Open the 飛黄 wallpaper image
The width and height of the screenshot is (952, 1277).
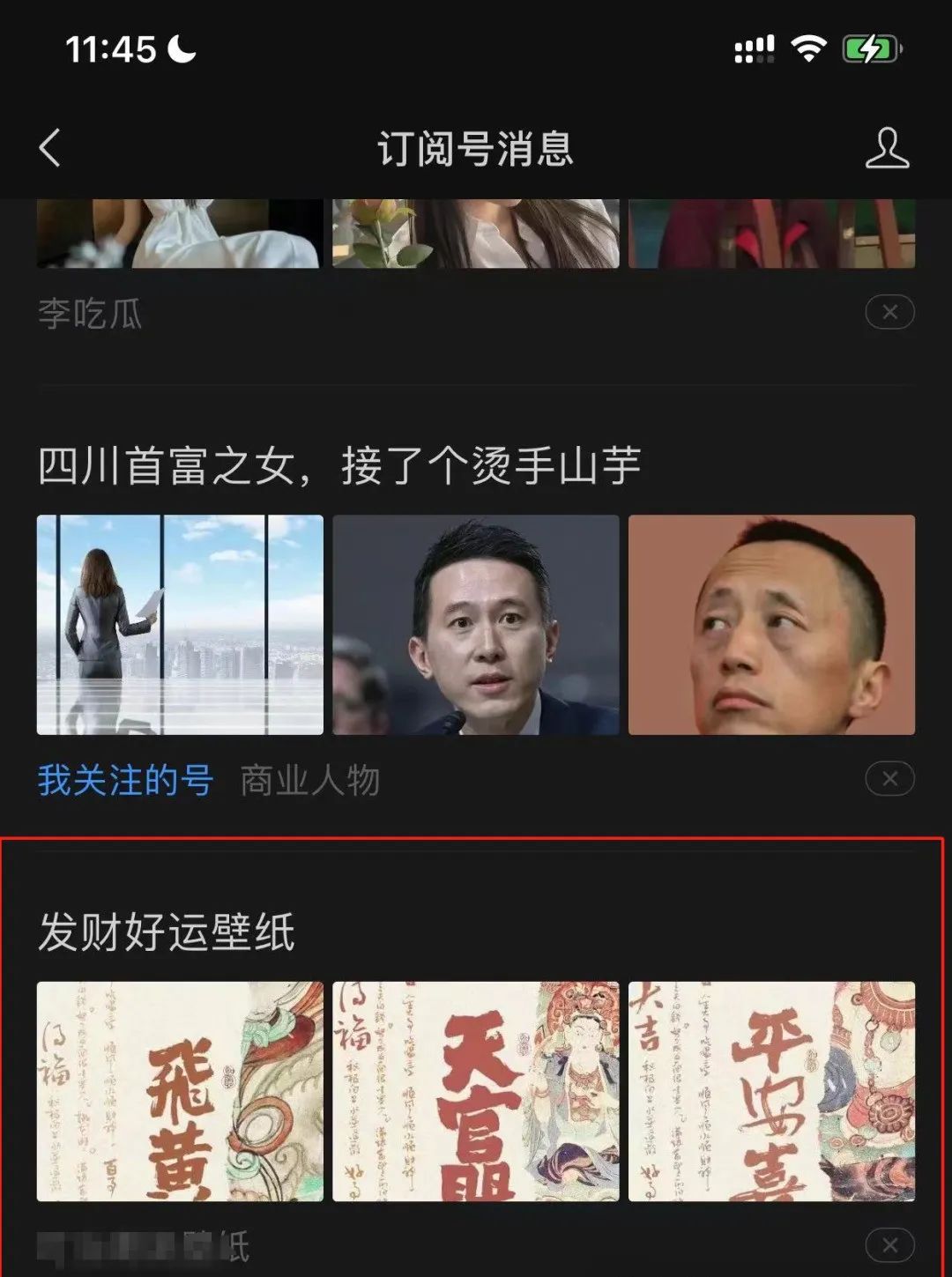[x=180, y=1091]
